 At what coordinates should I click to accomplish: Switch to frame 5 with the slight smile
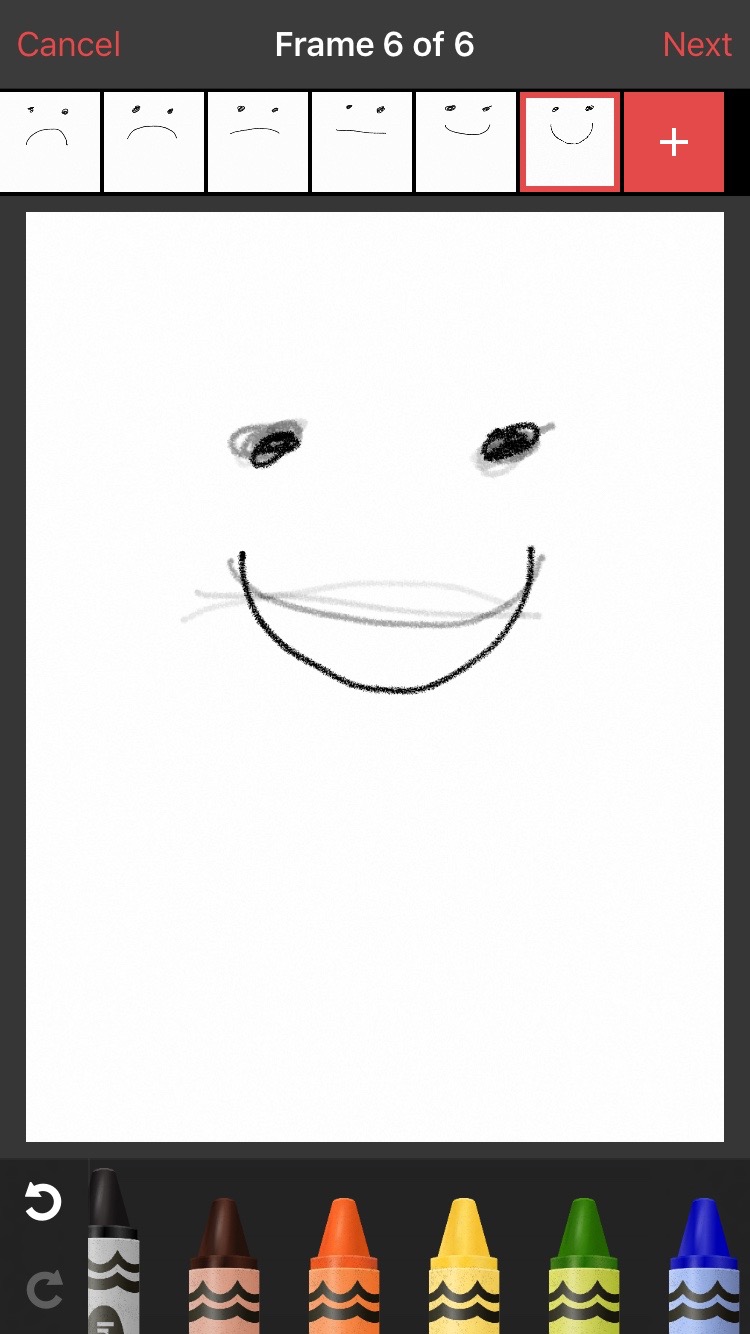pos(466,141)
